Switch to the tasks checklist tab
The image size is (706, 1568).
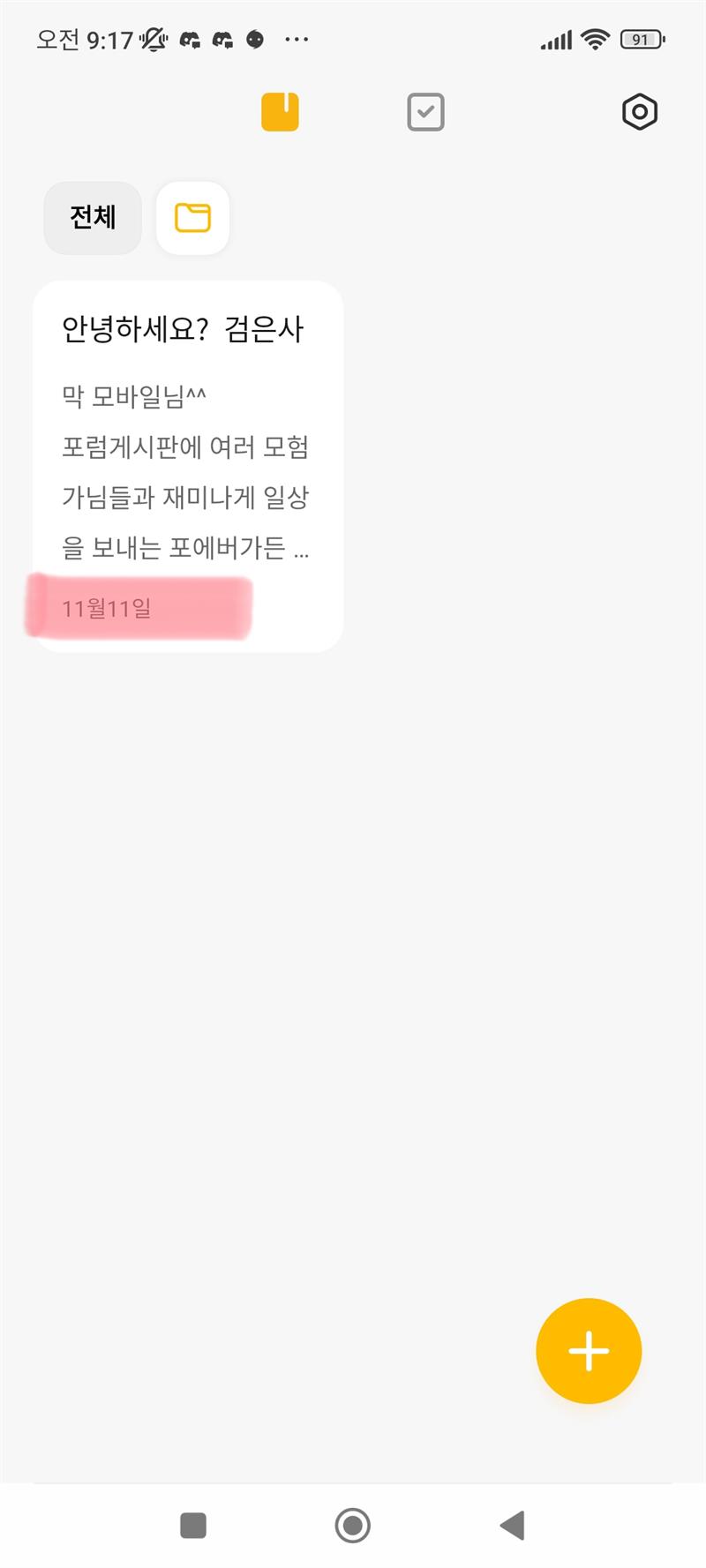coord(425,112)
